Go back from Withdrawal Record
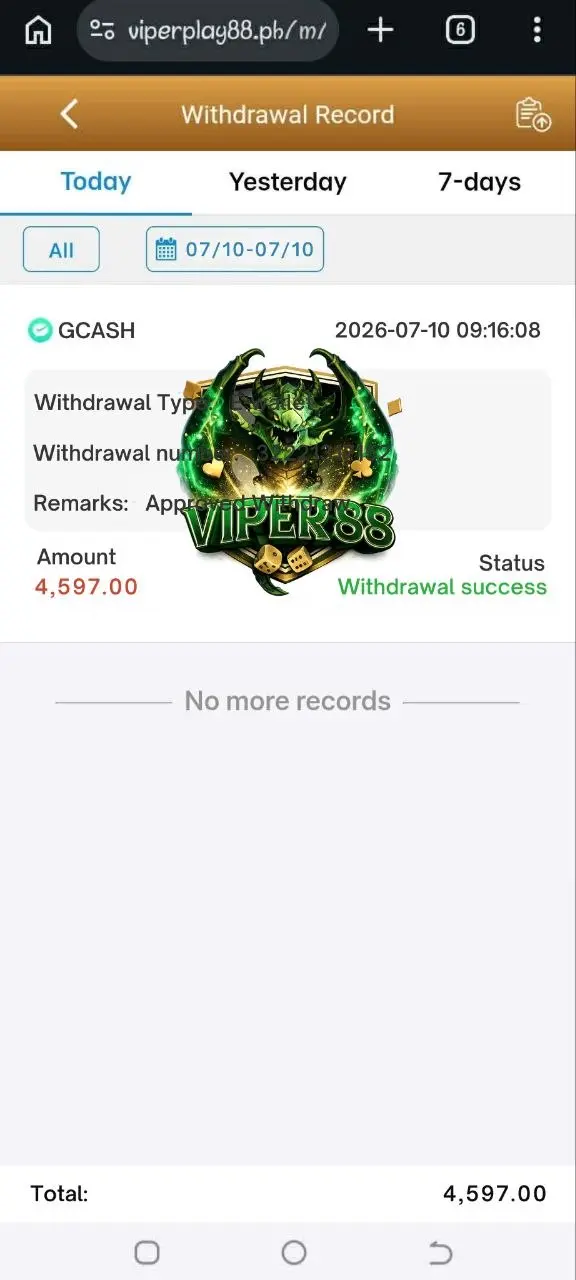 (x=69, y=114)
